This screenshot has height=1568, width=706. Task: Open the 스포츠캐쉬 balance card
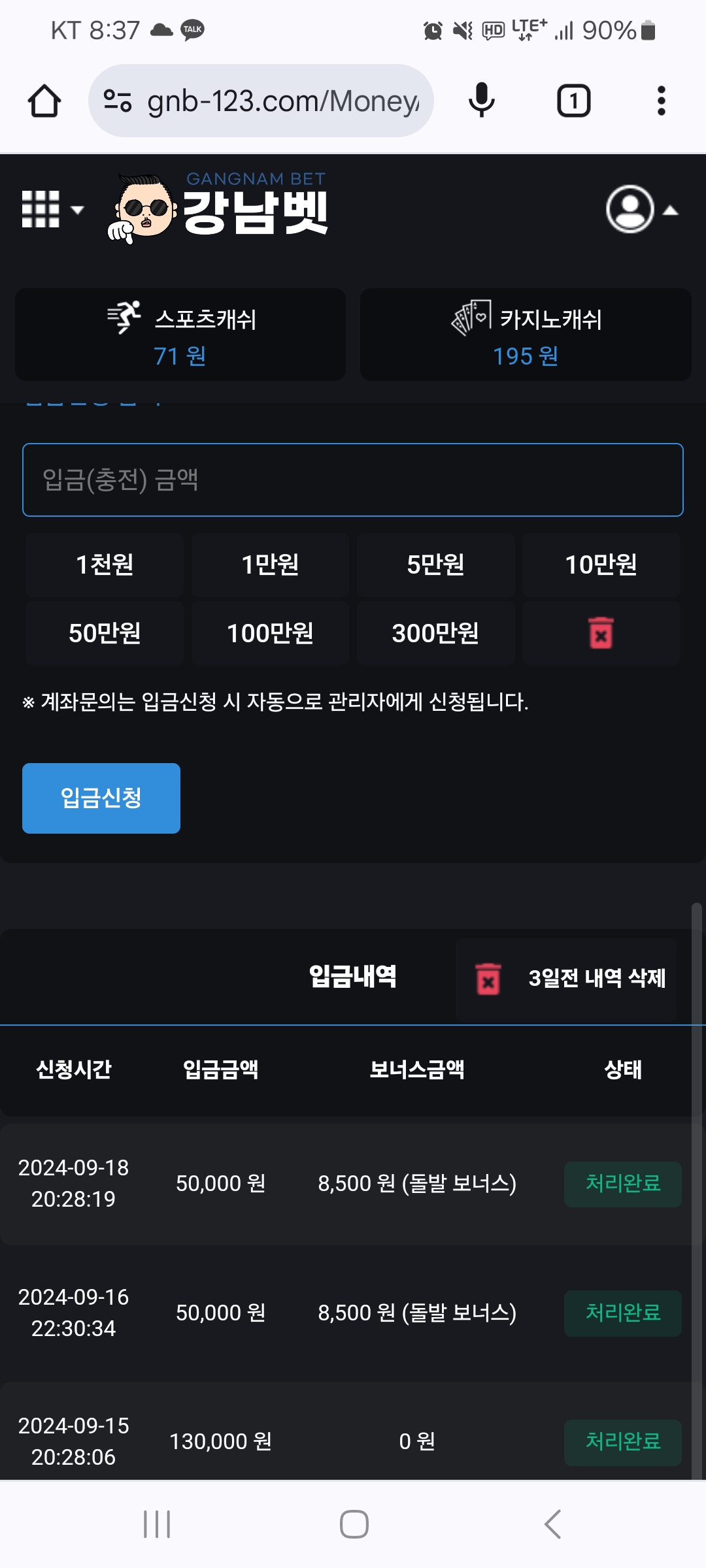(180, 335)
